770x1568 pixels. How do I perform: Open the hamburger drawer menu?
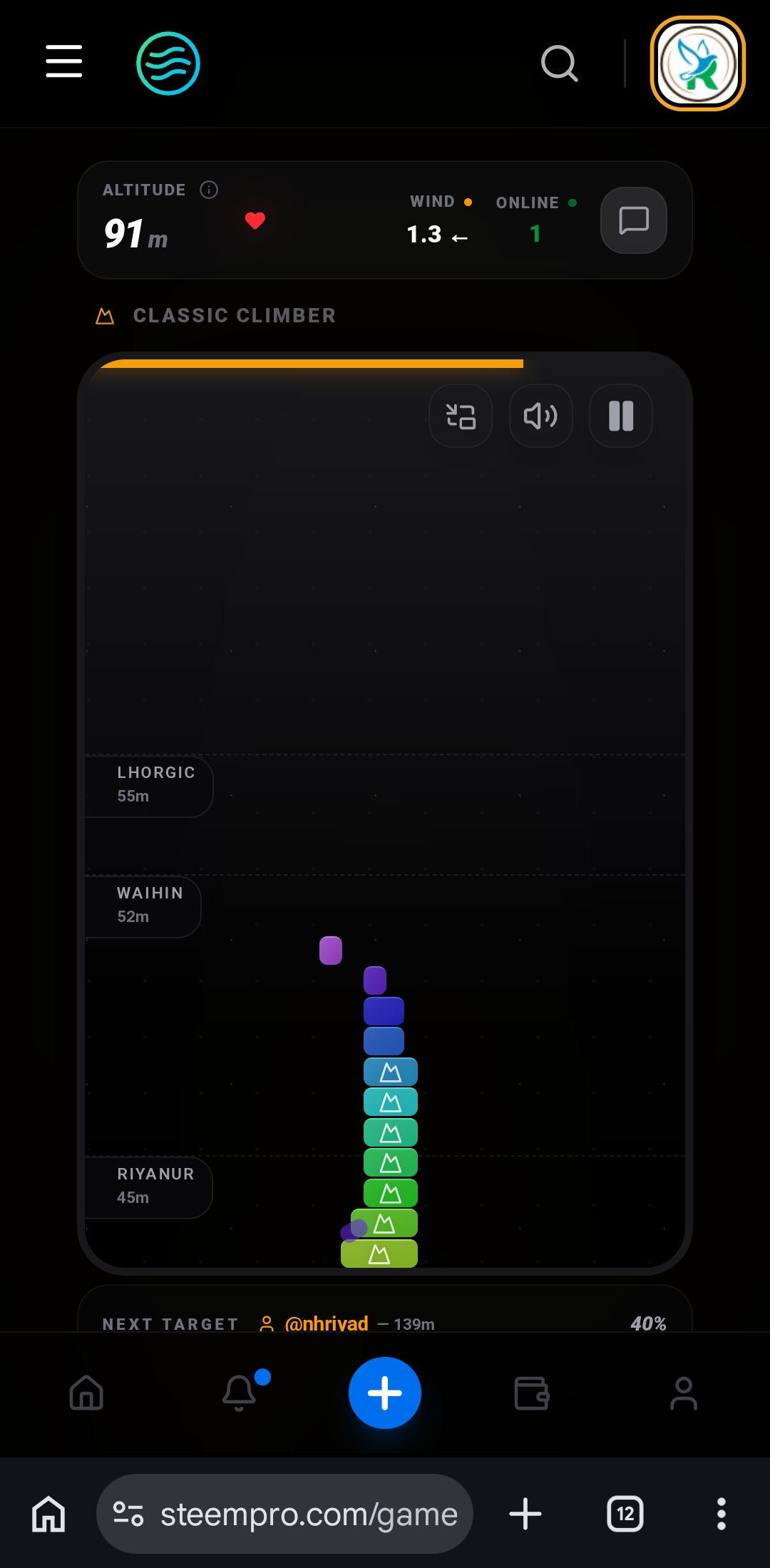click(64, 61)
